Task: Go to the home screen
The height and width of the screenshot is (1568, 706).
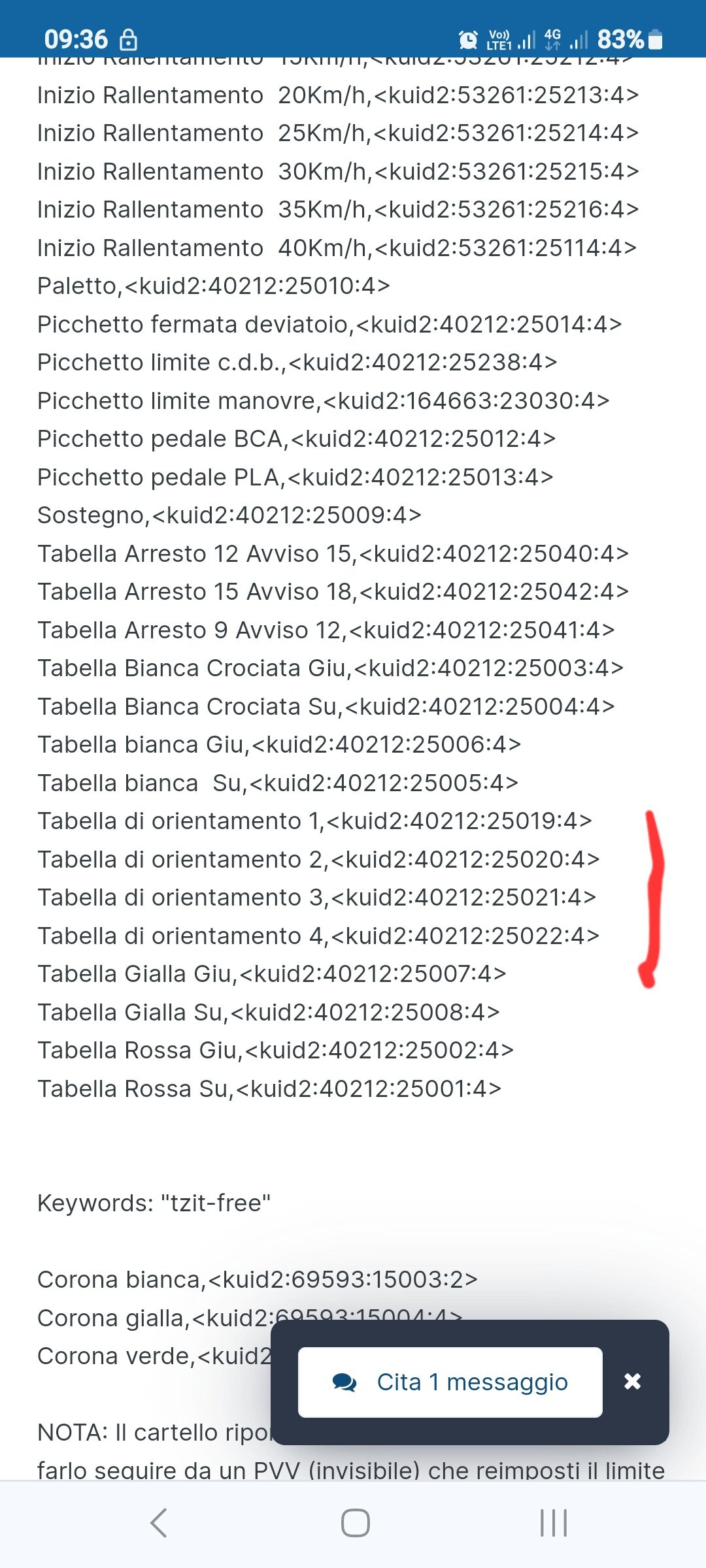Action: 355,1523
